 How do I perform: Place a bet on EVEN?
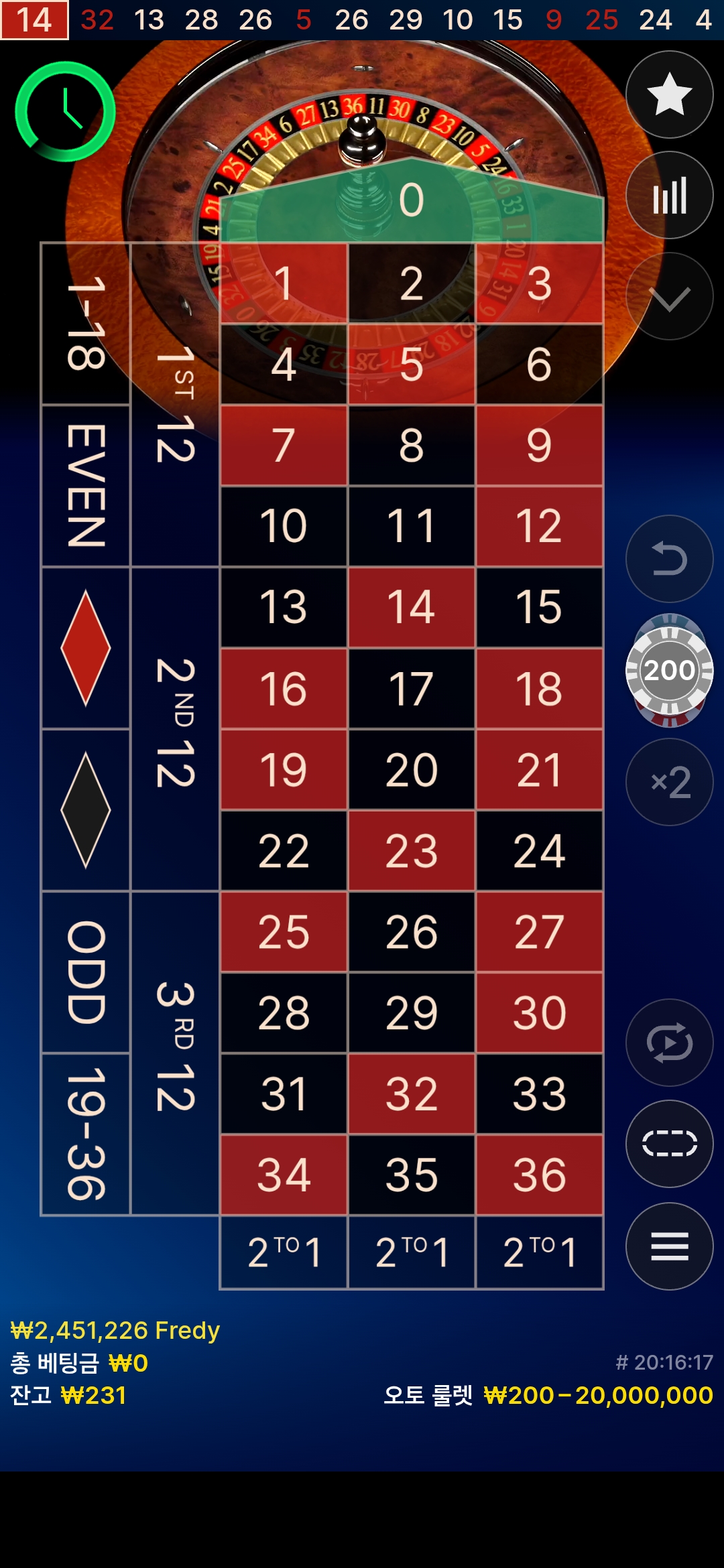pos(86,486)
